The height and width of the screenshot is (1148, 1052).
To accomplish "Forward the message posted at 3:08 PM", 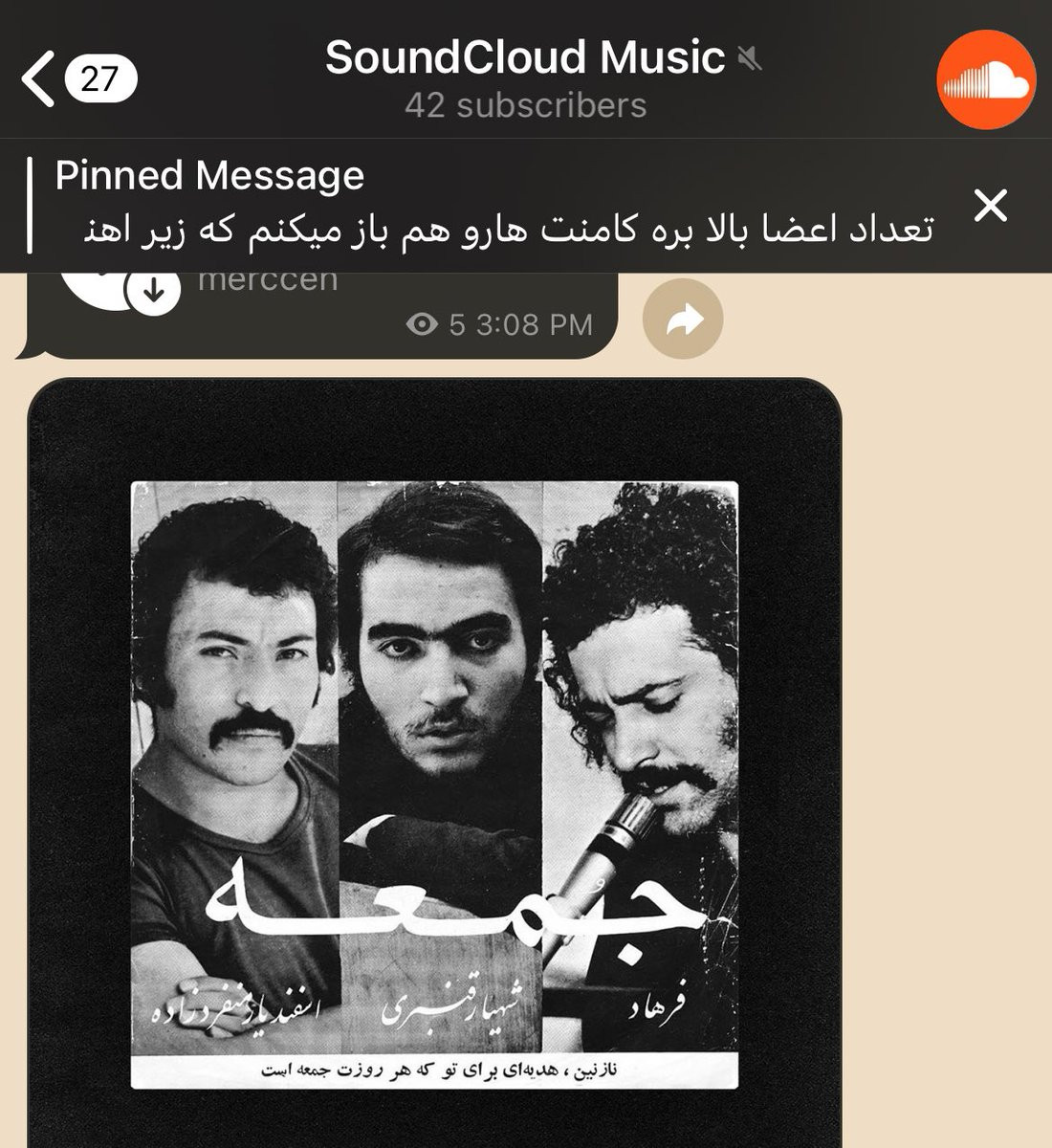I will pos(683,320).
